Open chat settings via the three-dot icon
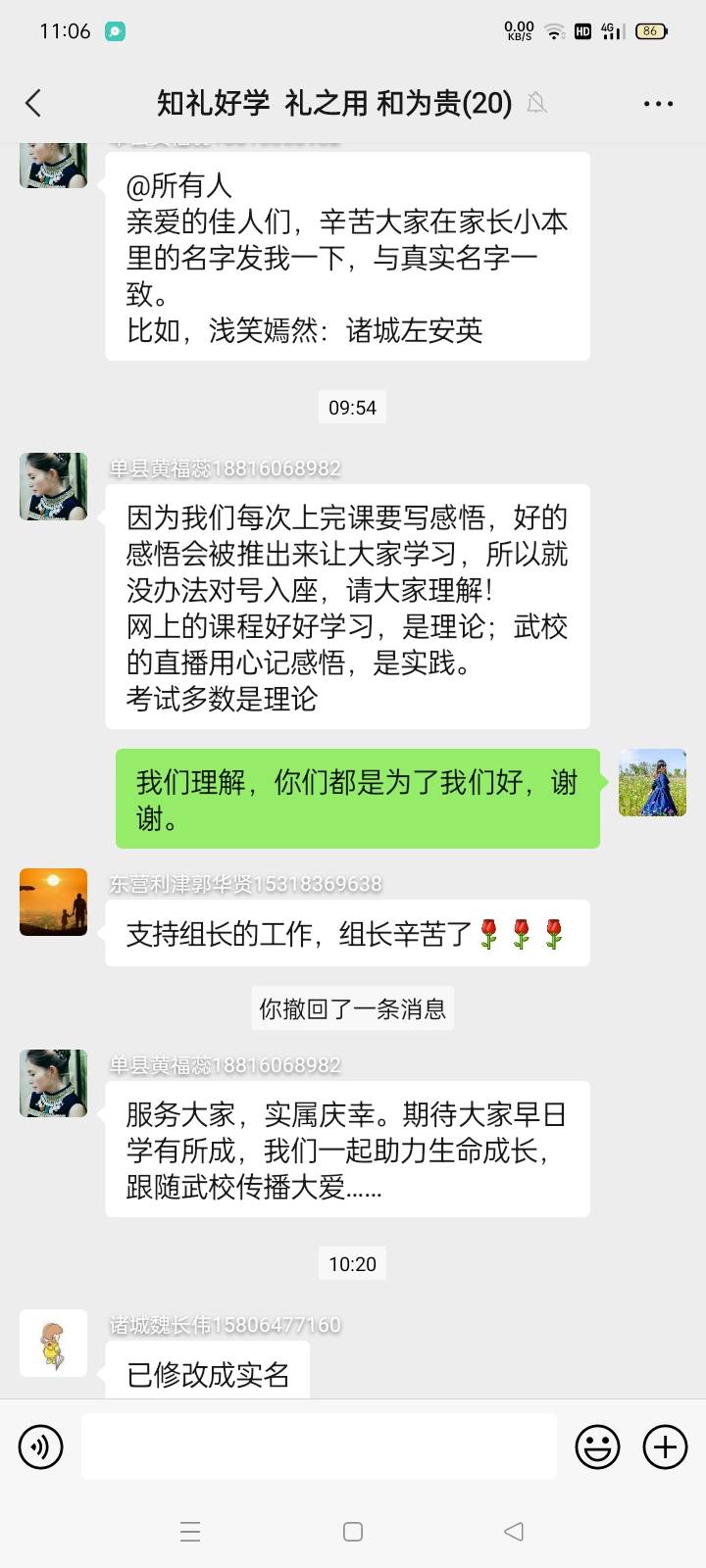This screenshot has width=706, height=1568. click(x=659, y=102)
